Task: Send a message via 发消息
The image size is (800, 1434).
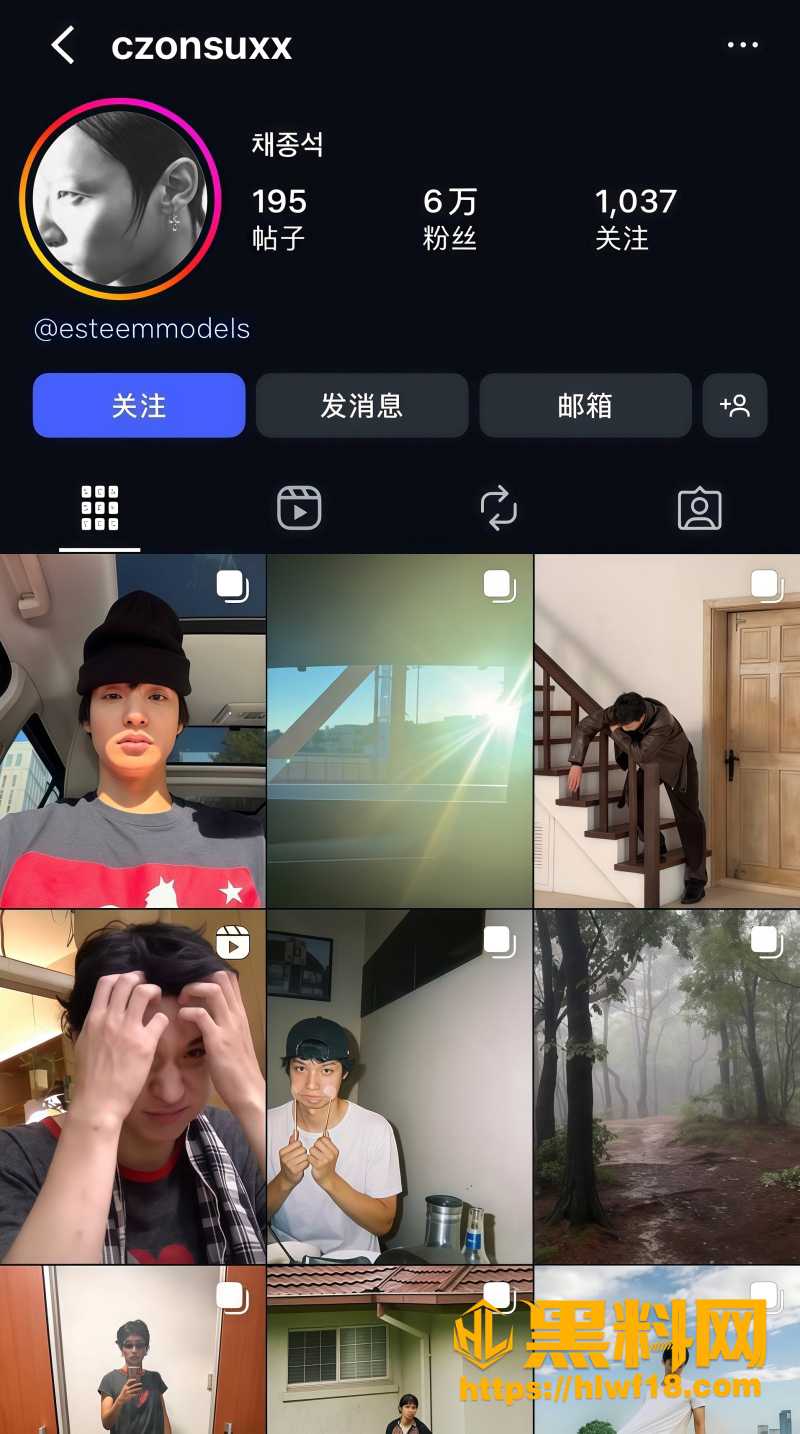Action: click(362, 405)
